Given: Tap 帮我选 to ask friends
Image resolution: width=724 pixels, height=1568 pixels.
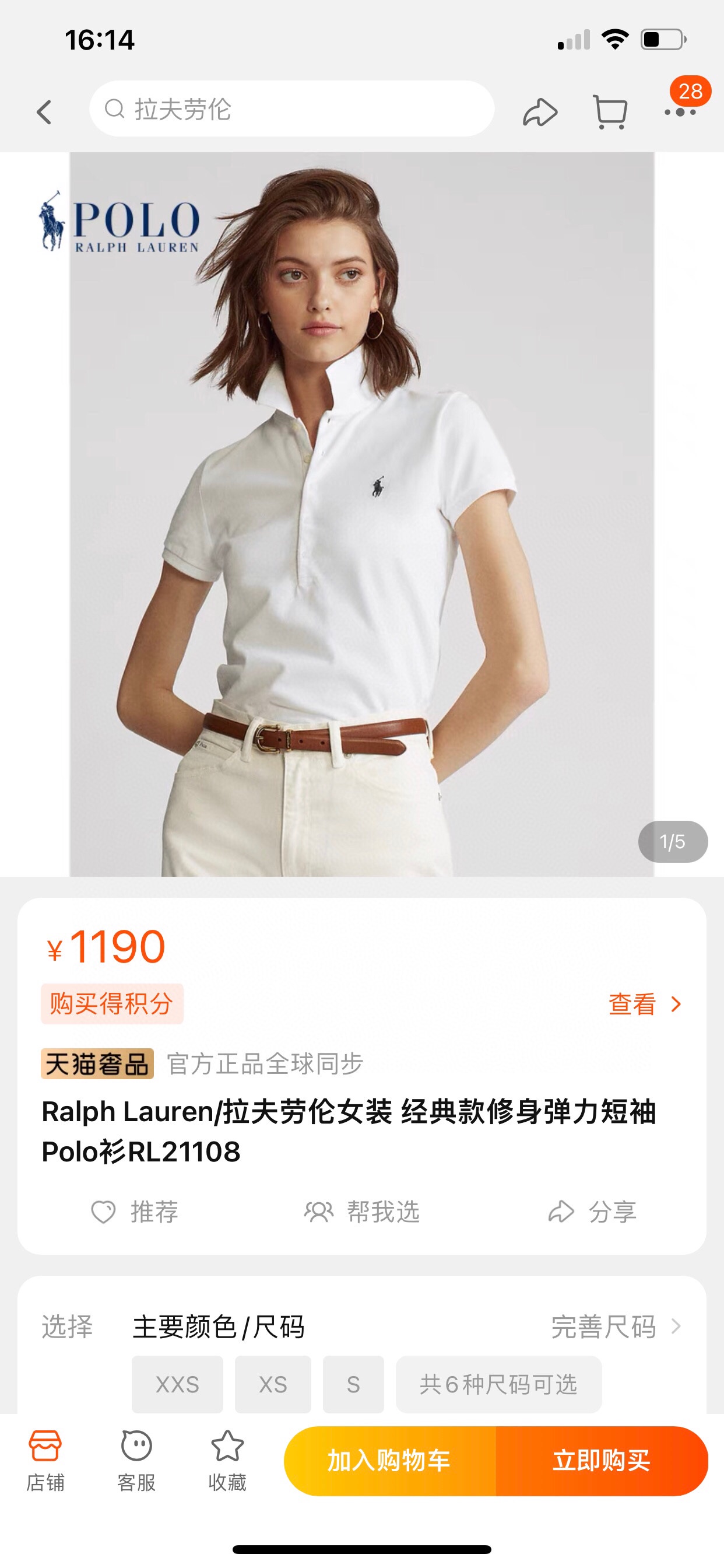Looking at the screenshot, I should 361,1212.
